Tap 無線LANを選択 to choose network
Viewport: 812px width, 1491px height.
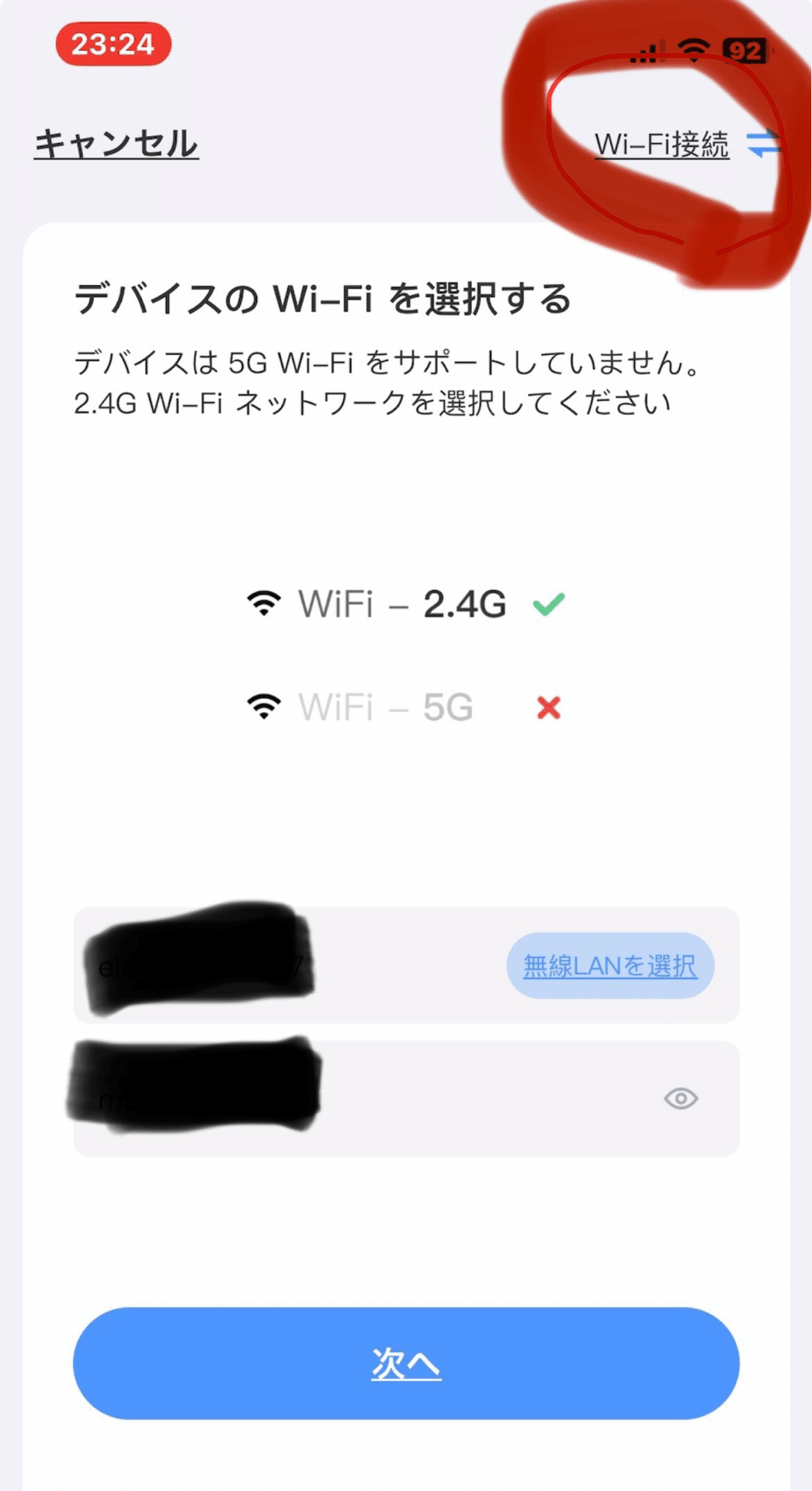coord(610,965)
